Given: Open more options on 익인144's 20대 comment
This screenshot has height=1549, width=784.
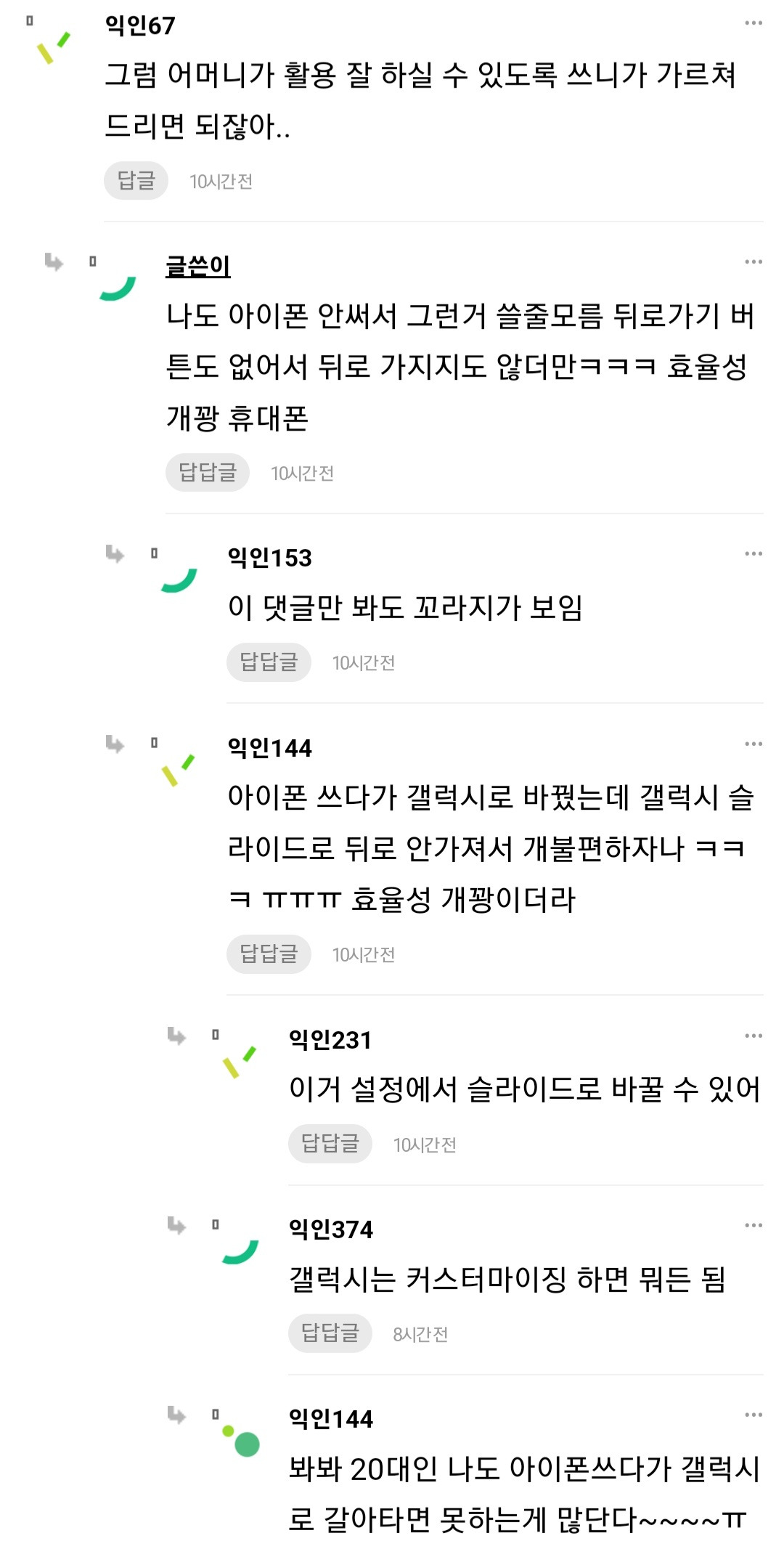Looking at the screenshot, I should 754,1415.
